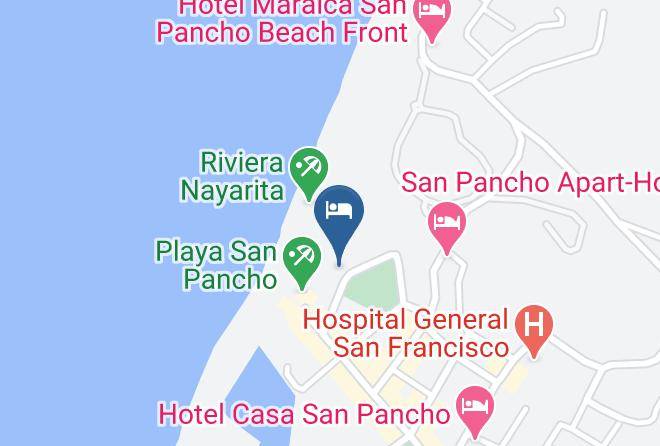Select the Hospital General San Francisco marker
Screen dimensions: 660x446
534,328
